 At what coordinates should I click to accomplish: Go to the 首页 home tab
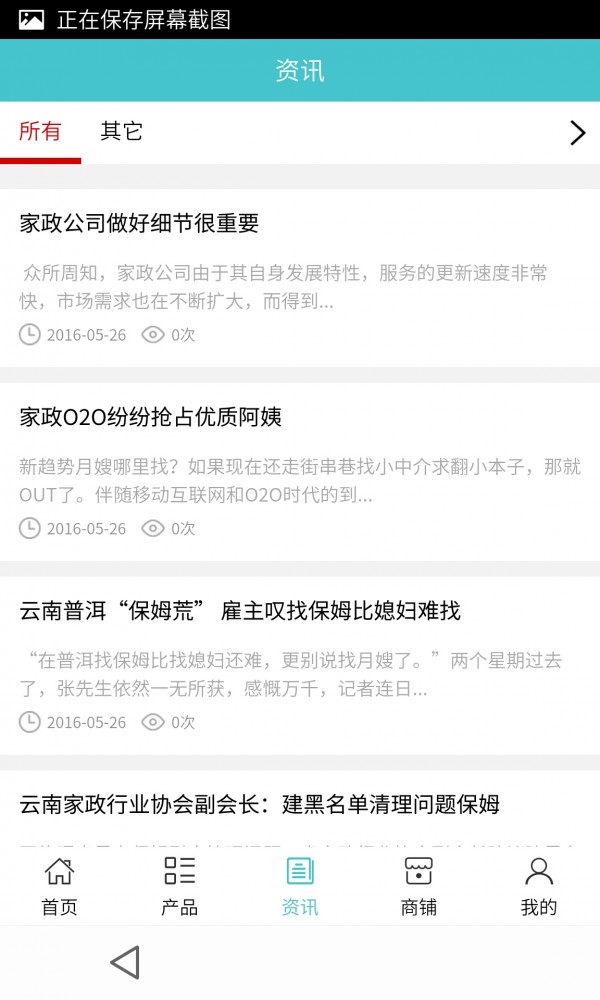59,886
